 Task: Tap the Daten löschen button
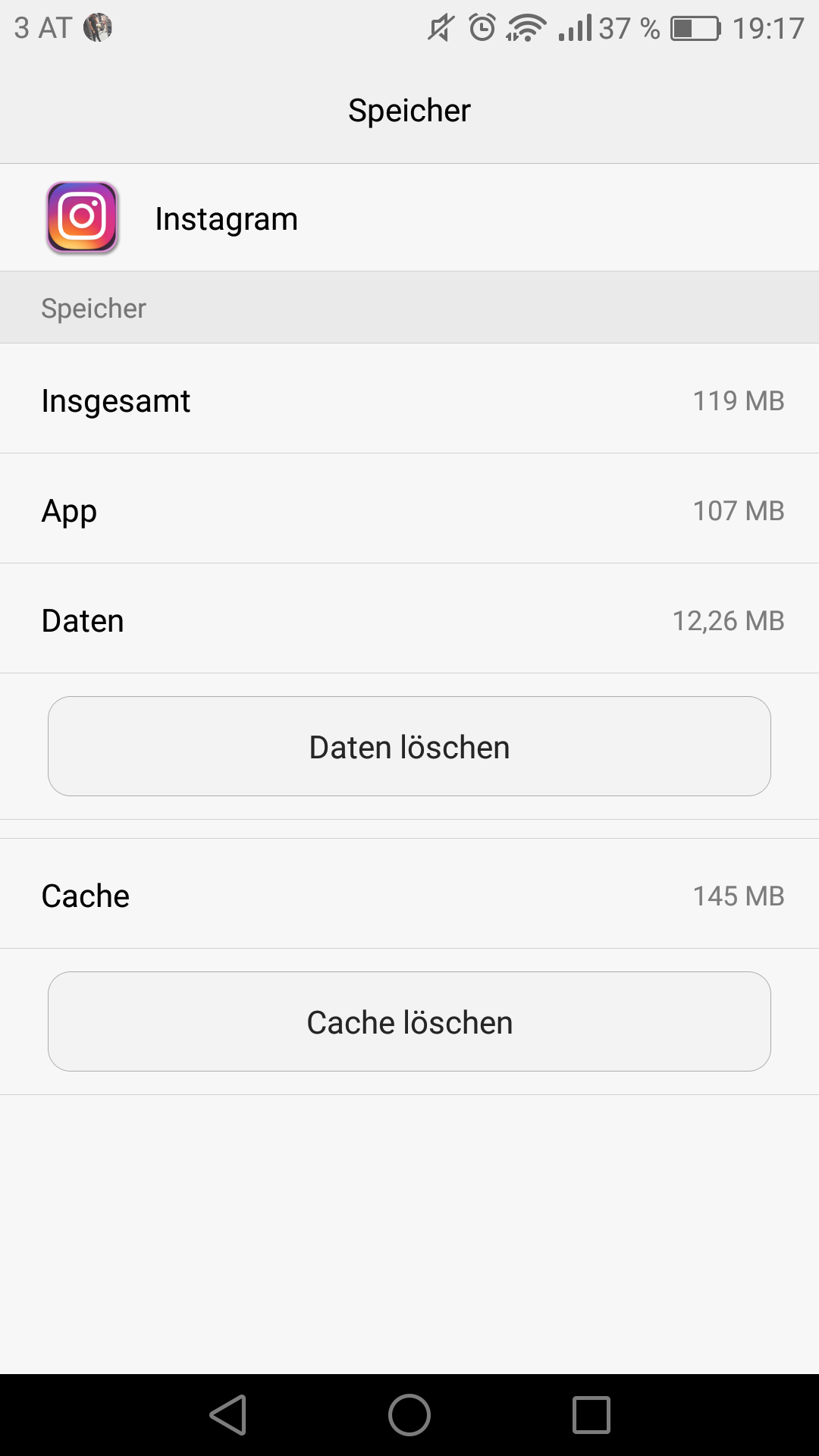409,746
